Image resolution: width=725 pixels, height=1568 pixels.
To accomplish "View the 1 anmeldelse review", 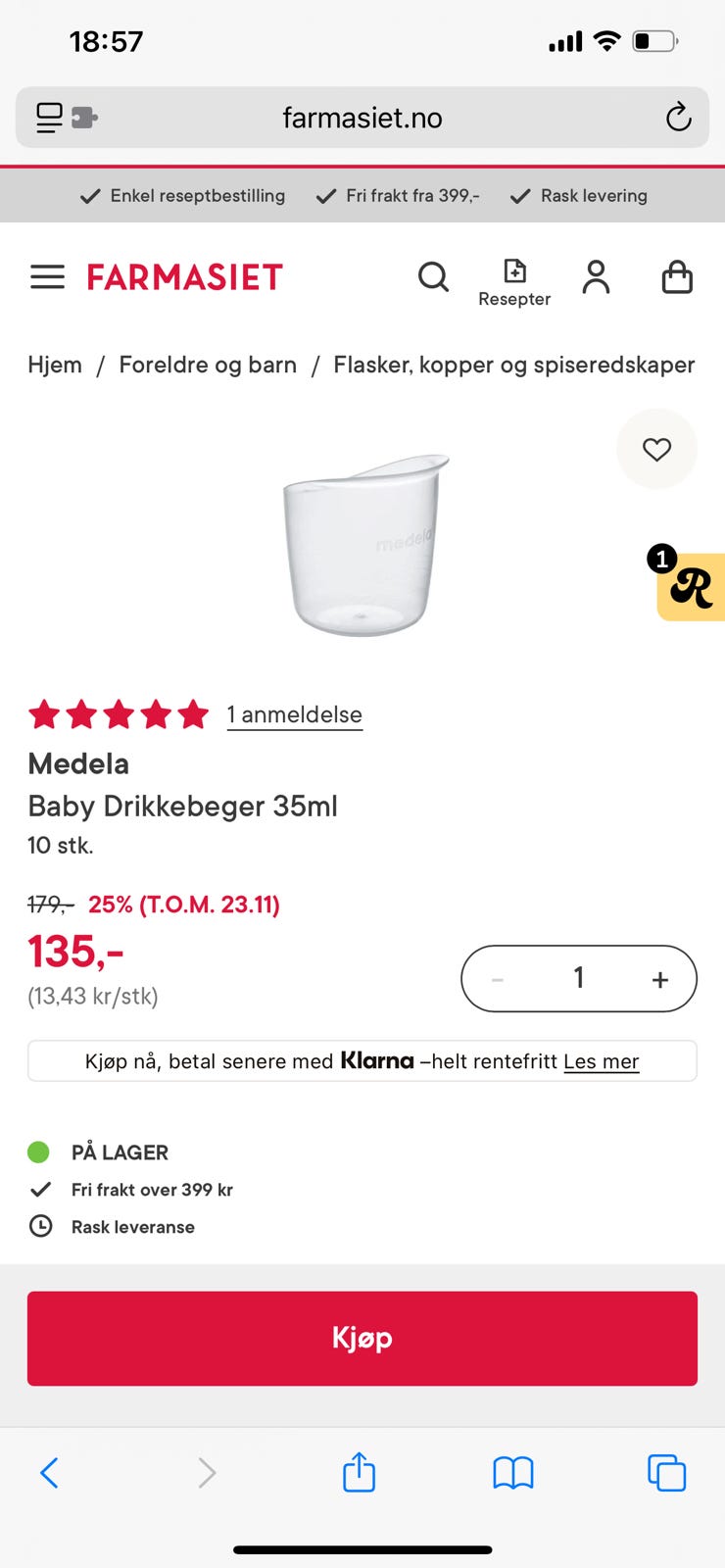I will pos(294,714).
